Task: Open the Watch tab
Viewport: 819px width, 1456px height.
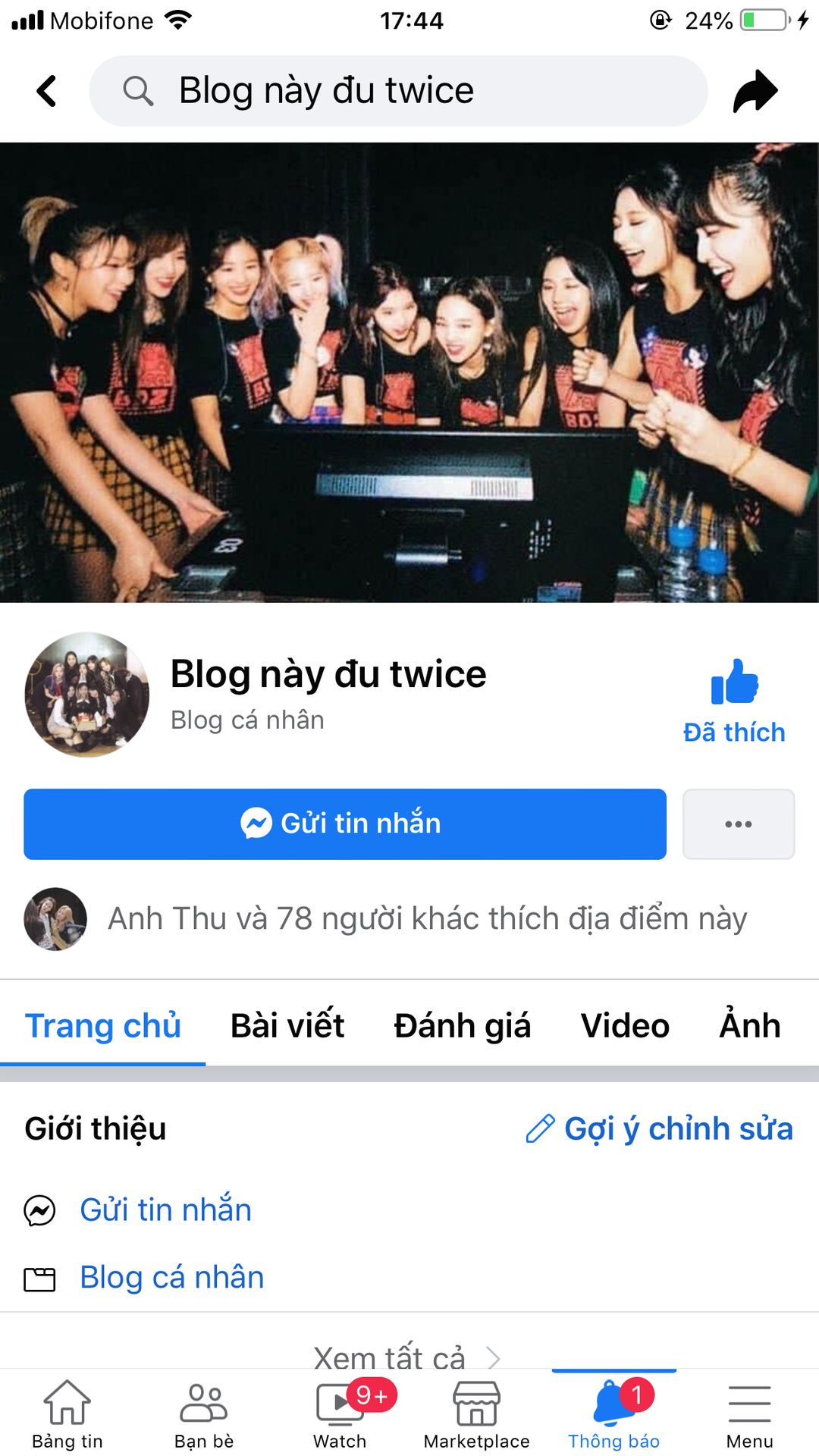Action: click(340, 1414)
